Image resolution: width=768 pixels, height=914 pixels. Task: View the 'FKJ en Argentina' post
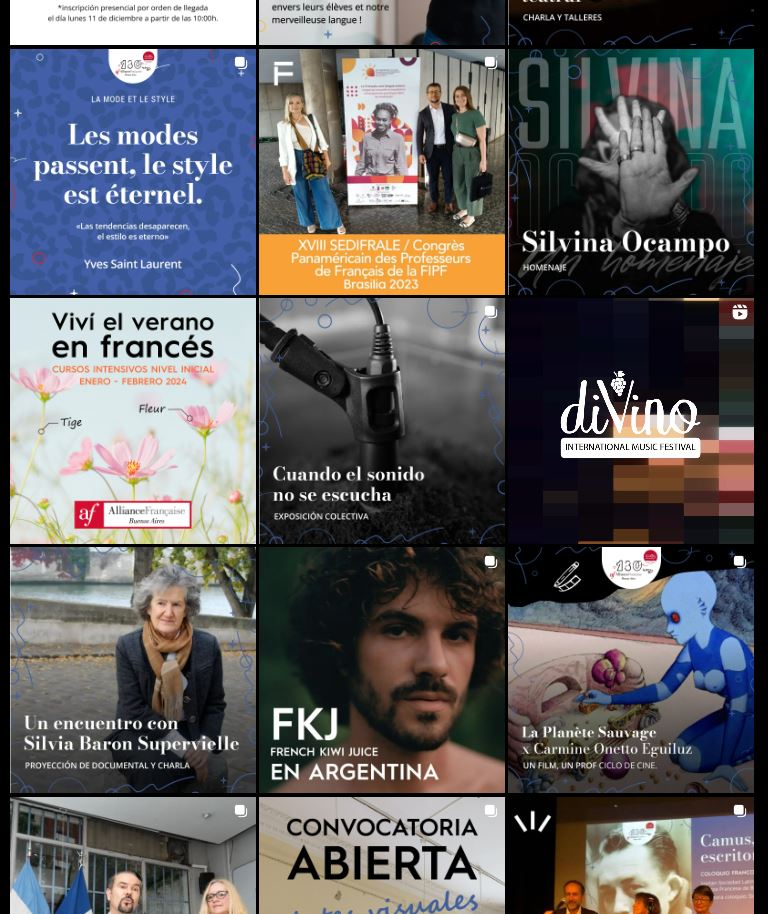pos(382,670)
